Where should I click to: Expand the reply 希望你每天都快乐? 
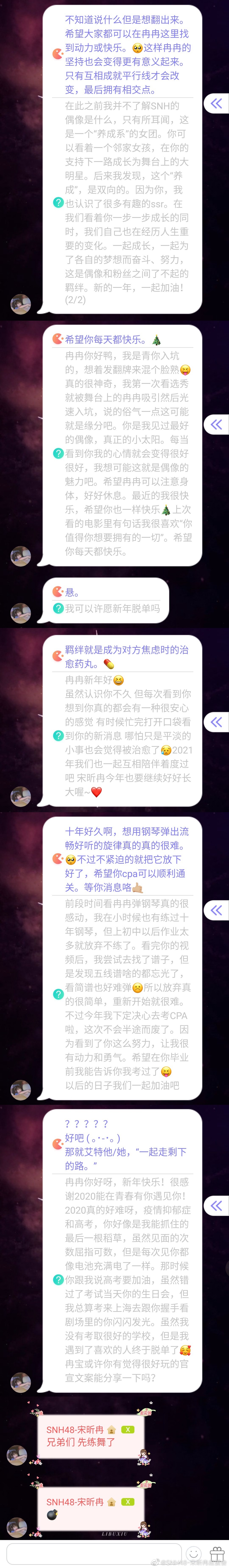[x=216, y=424]
